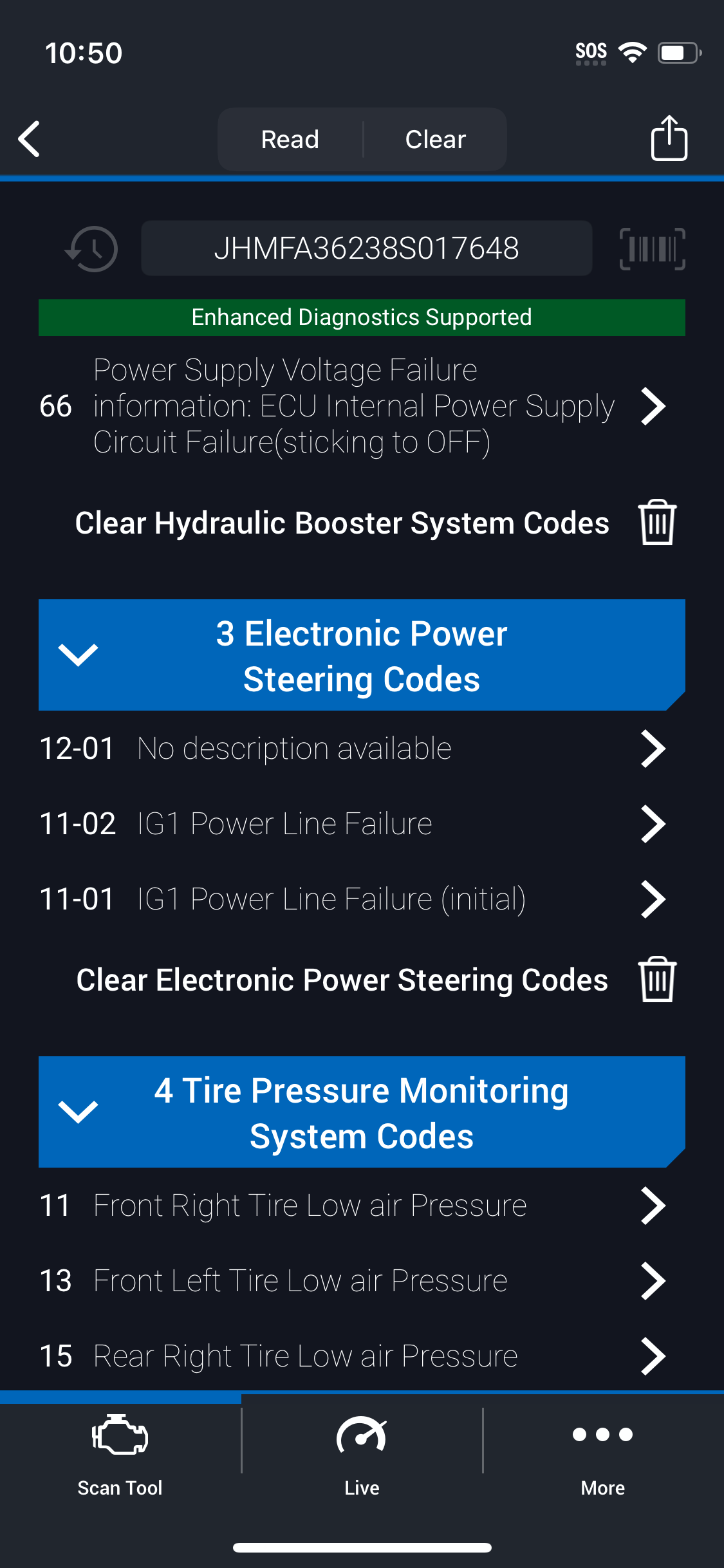Open code 11-01 IG1 Power Line Failure (initial)
Screen dimensions: 724x1568
coord(362,899)
